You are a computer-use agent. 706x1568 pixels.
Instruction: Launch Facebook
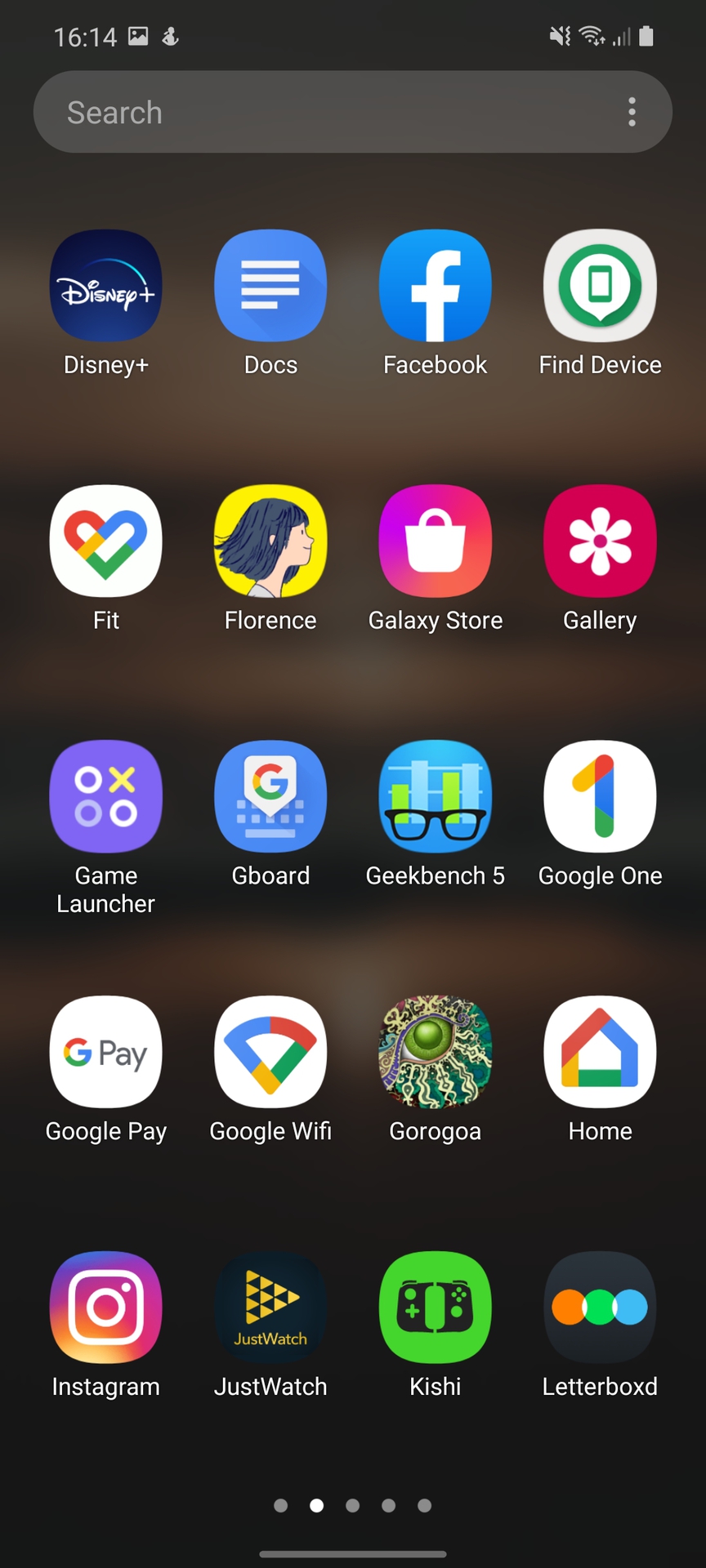point(436,286)
